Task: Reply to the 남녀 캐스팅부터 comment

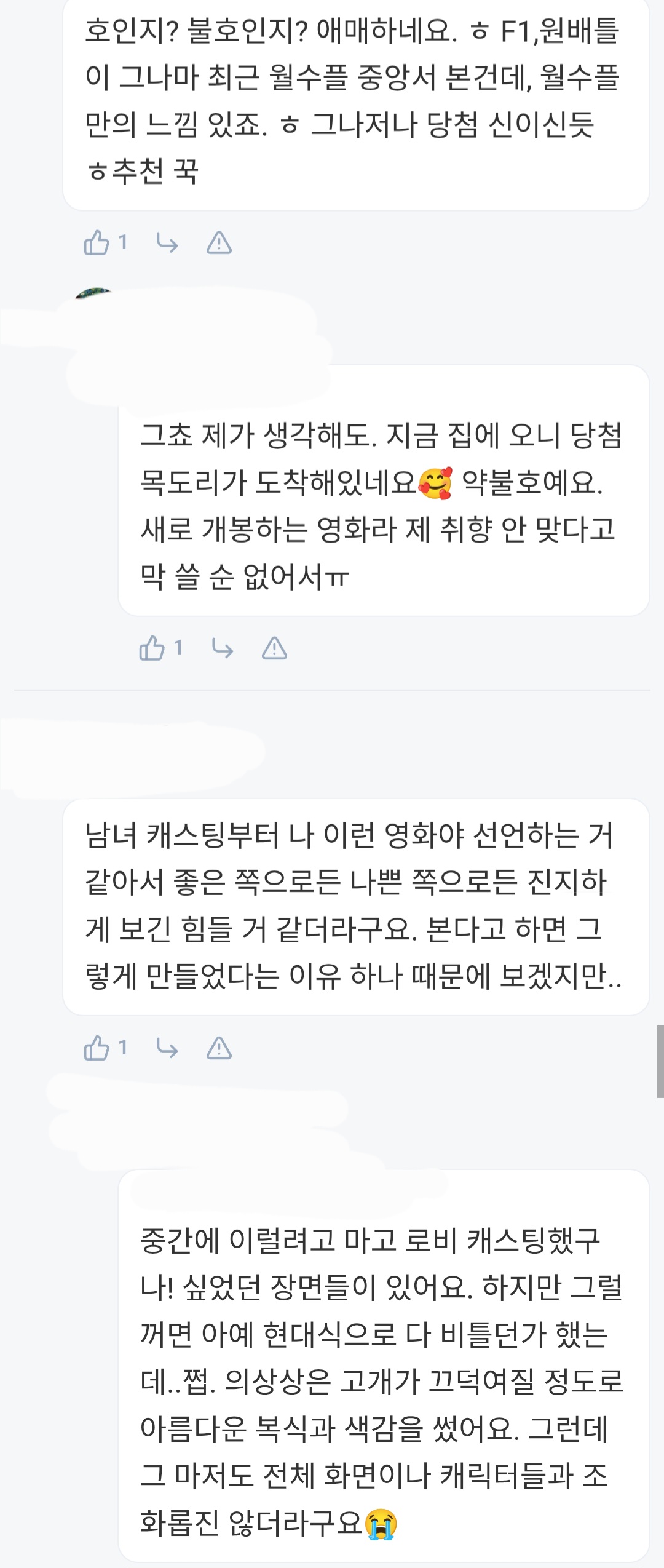Action: pos(167,1048)
